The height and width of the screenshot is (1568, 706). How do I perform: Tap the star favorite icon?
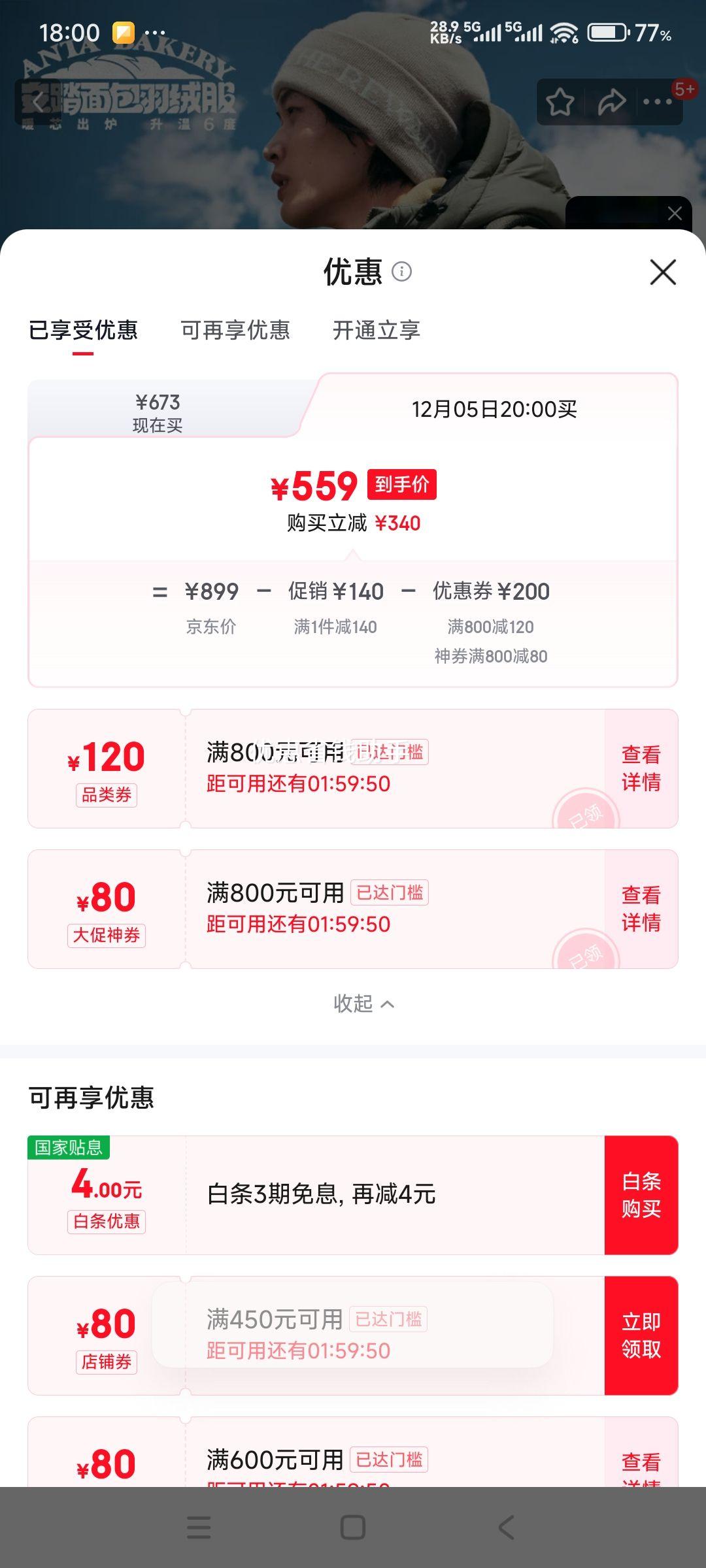[561, 101]
